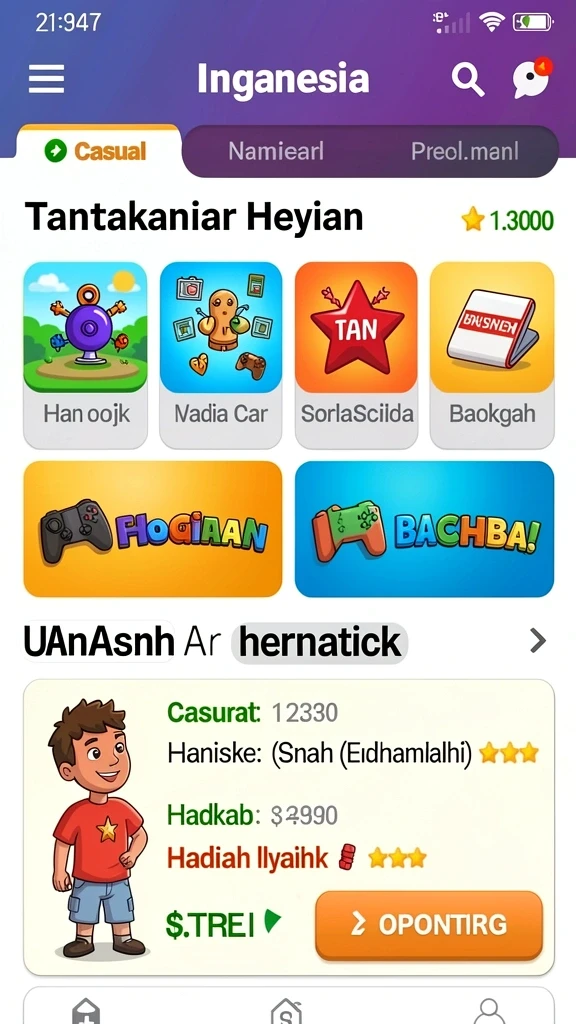Open the chat messages icon
Image resolution: width=576 pixels, height=1024 pixels.
[532, 78]
